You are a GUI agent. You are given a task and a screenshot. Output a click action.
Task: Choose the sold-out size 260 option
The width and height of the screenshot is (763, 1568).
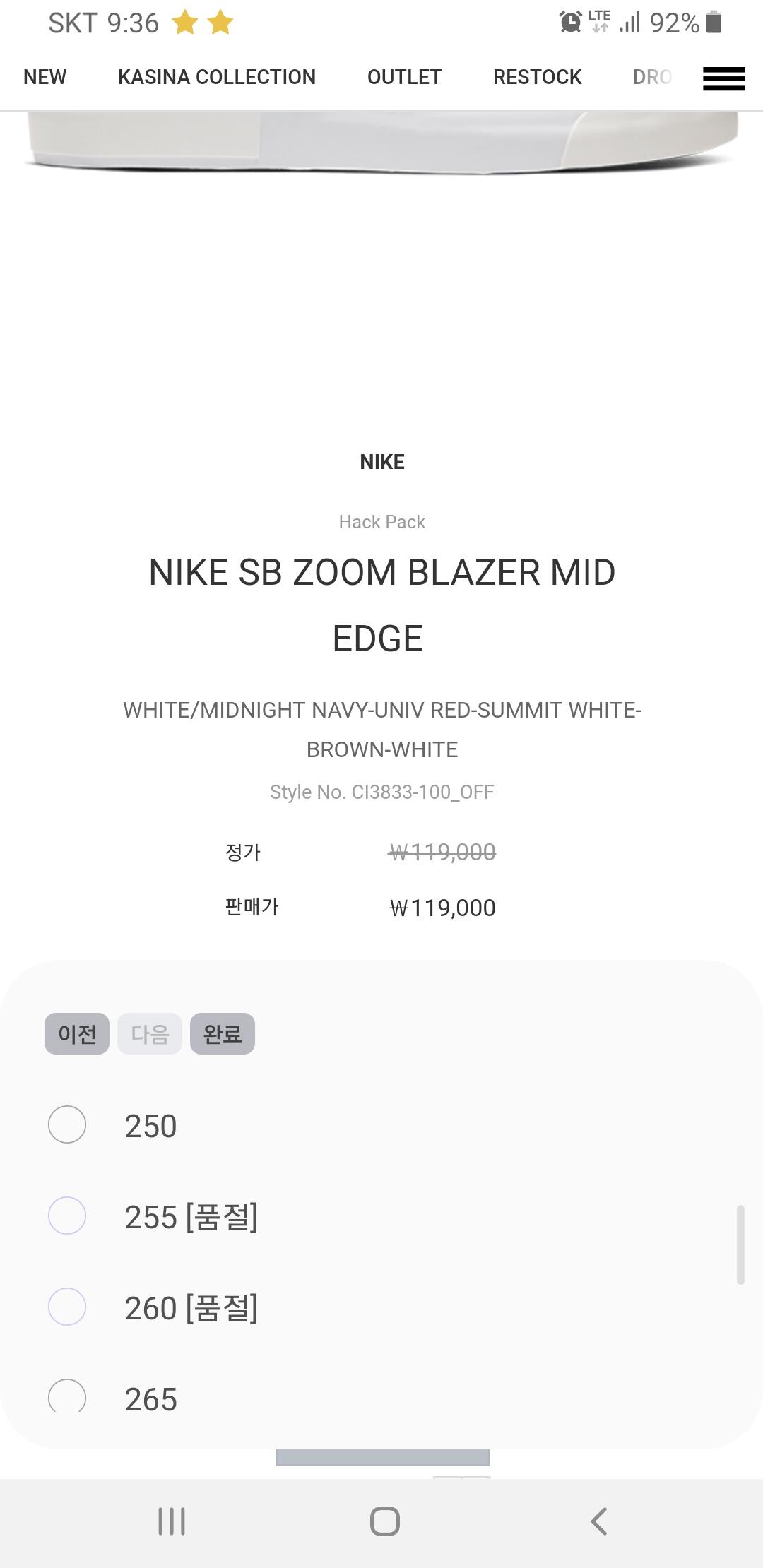coord(381,1307)
